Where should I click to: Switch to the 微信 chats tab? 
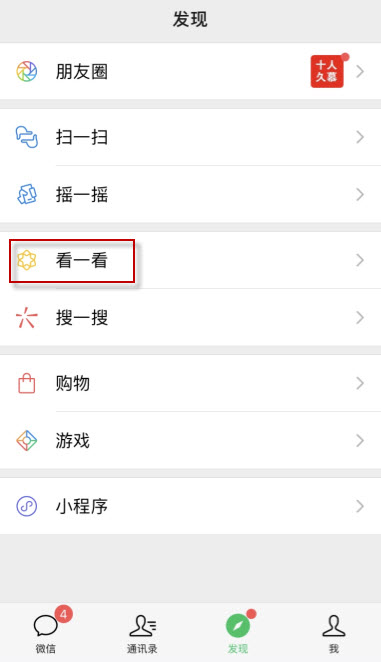tap(47, 632)
